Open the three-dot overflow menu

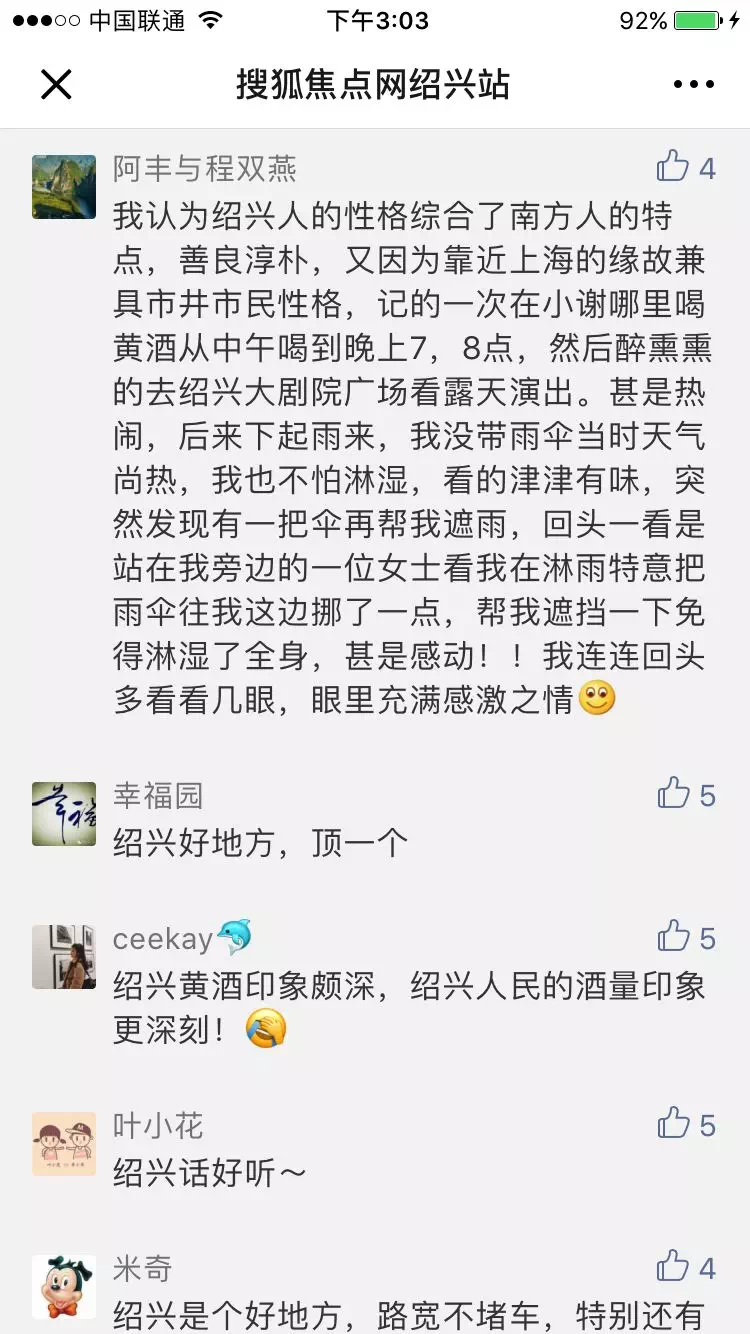click(x=694, y=85)
